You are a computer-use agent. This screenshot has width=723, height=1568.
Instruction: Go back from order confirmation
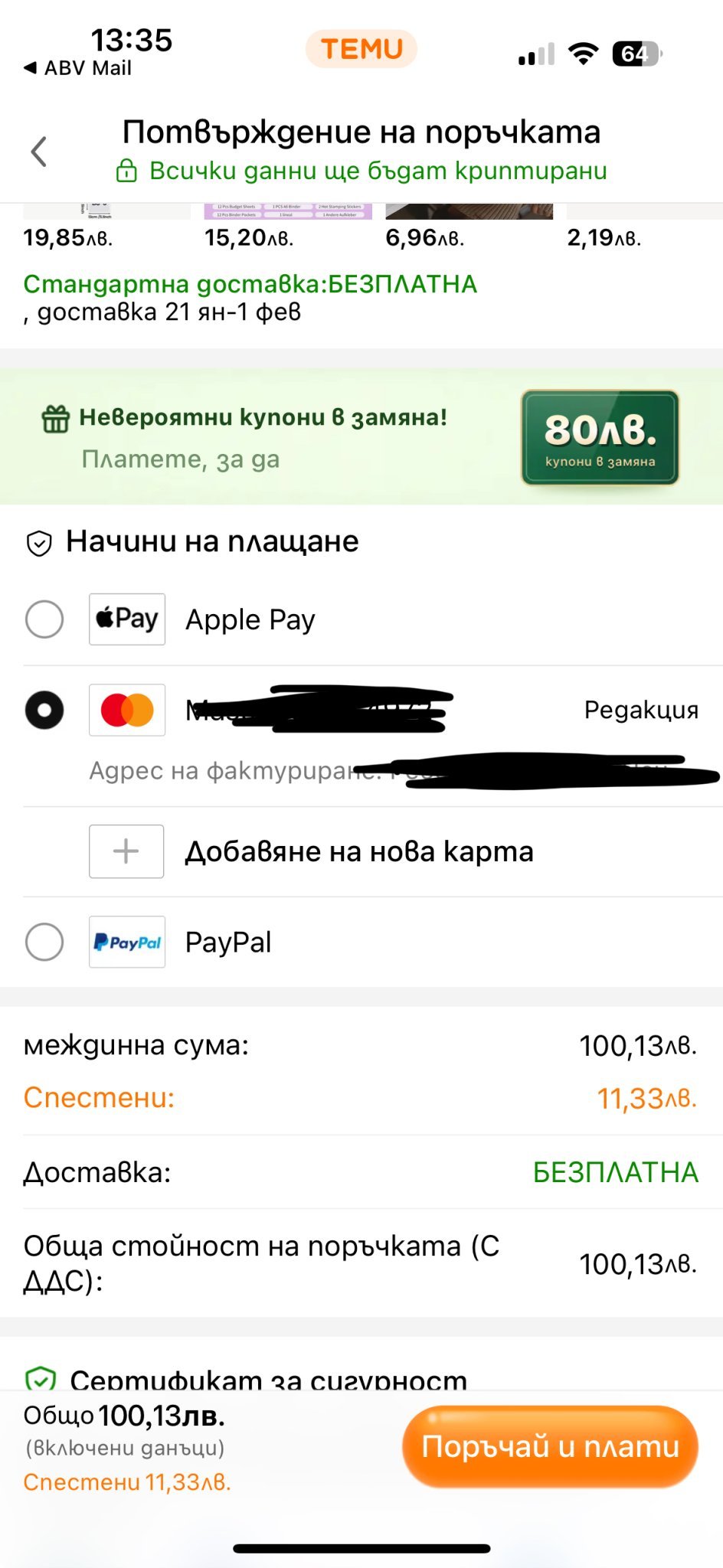39,152
